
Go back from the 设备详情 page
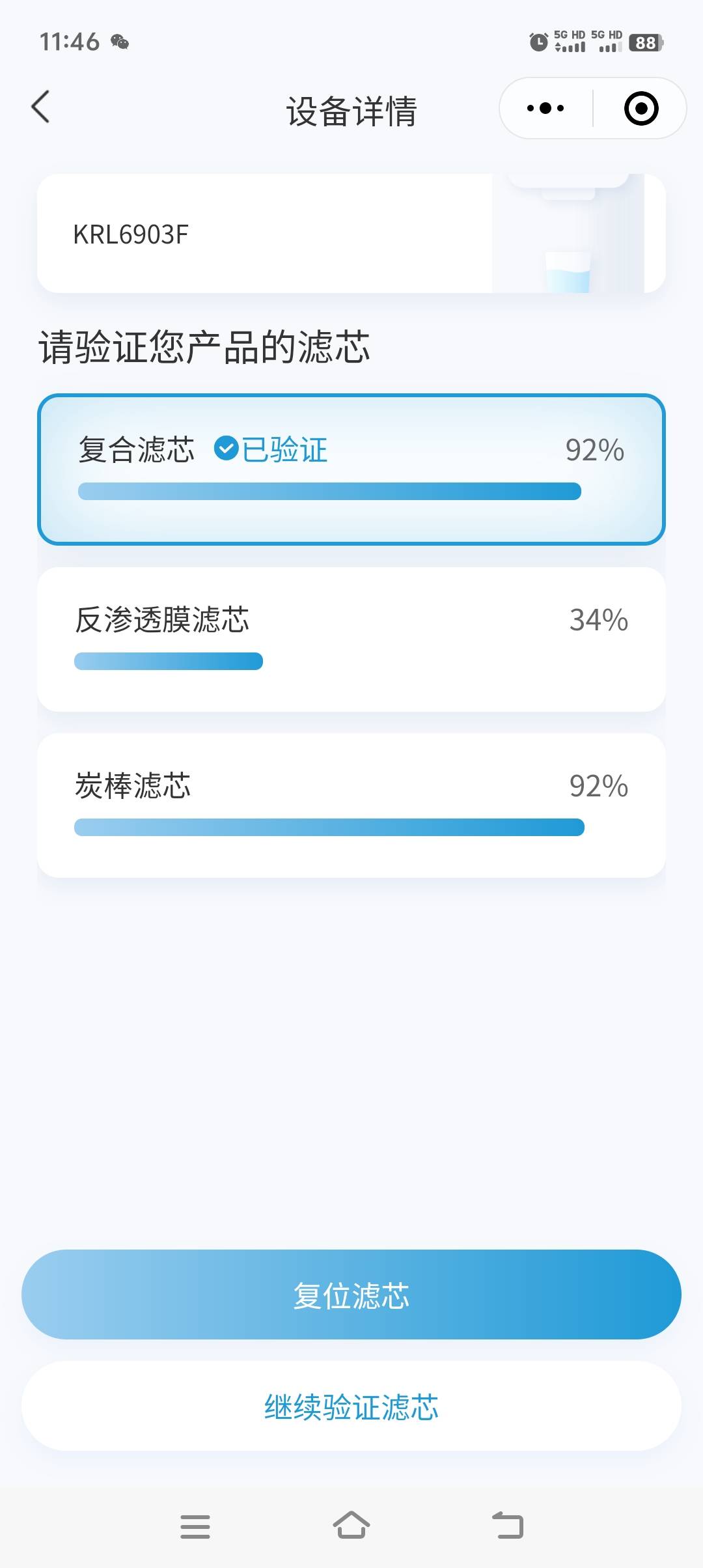point(40,107)
